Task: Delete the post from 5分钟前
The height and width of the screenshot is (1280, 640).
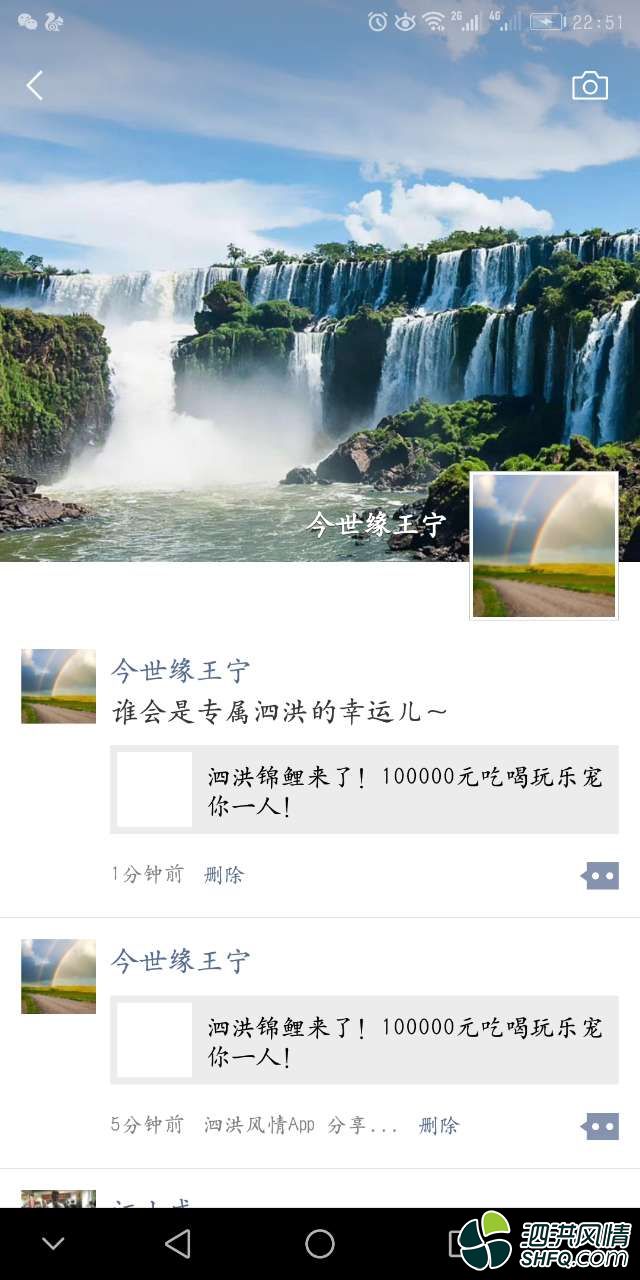Action: (x=438, y=1125)
